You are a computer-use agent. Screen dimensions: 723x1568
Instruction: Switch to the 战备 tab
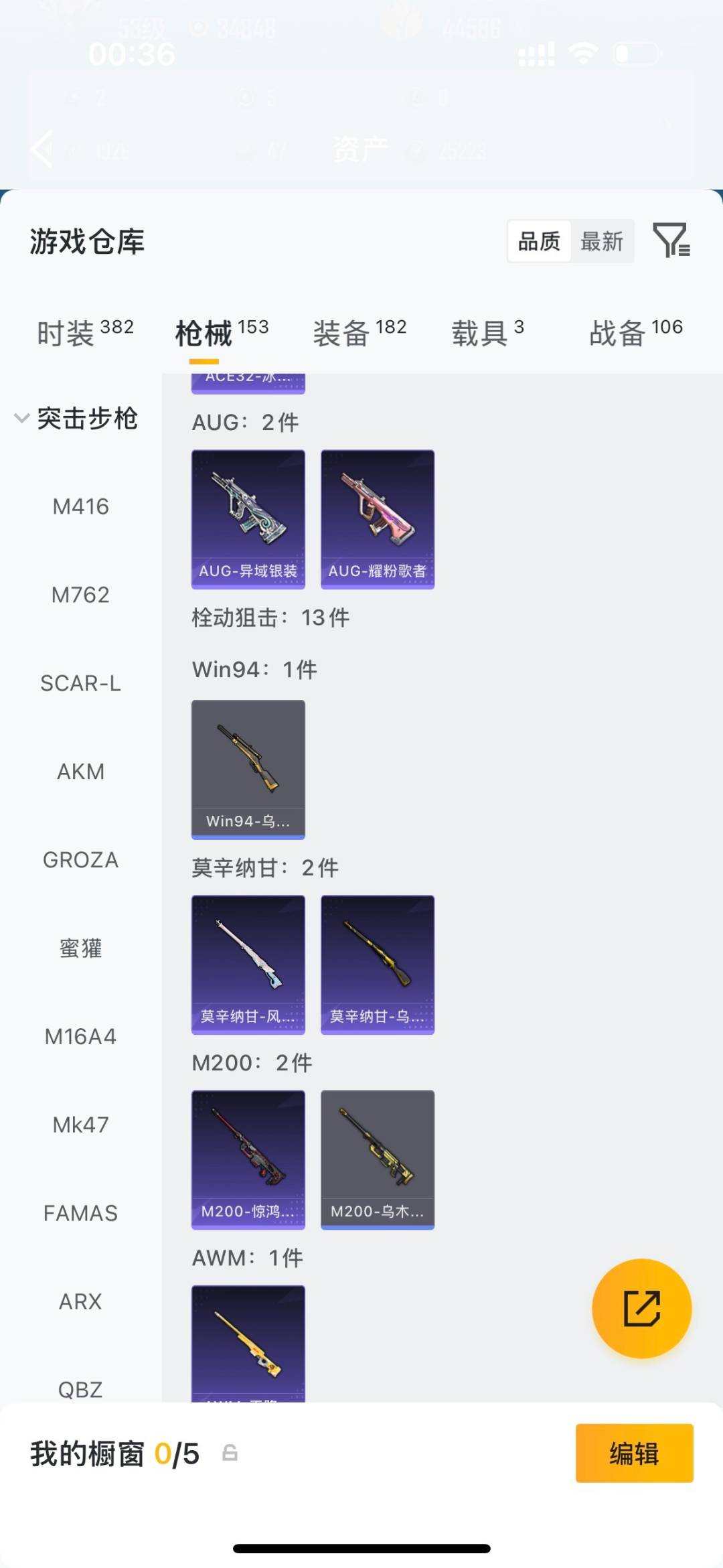635,332
